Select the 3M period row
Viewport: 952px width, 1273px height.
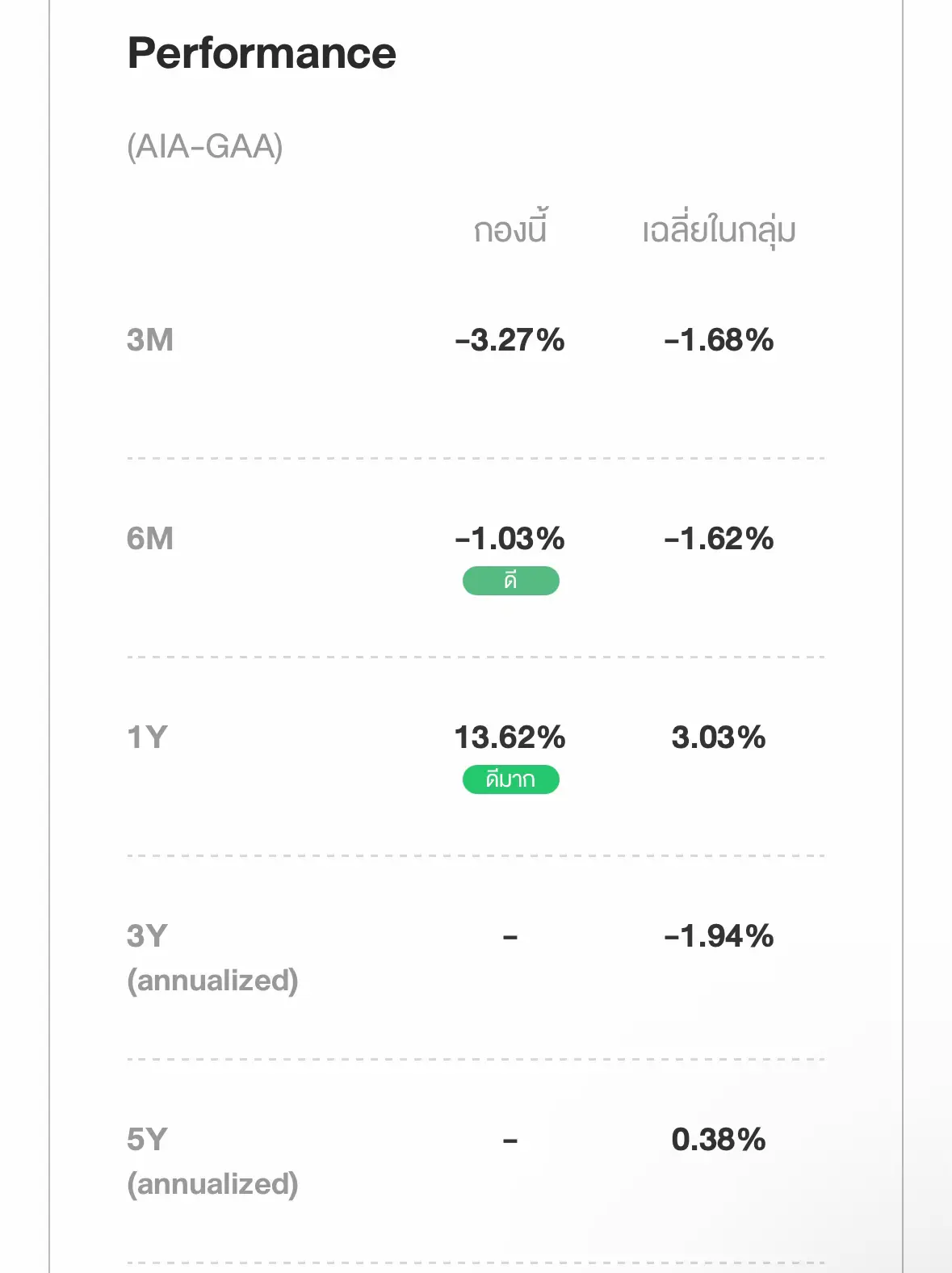pos(150,340)
